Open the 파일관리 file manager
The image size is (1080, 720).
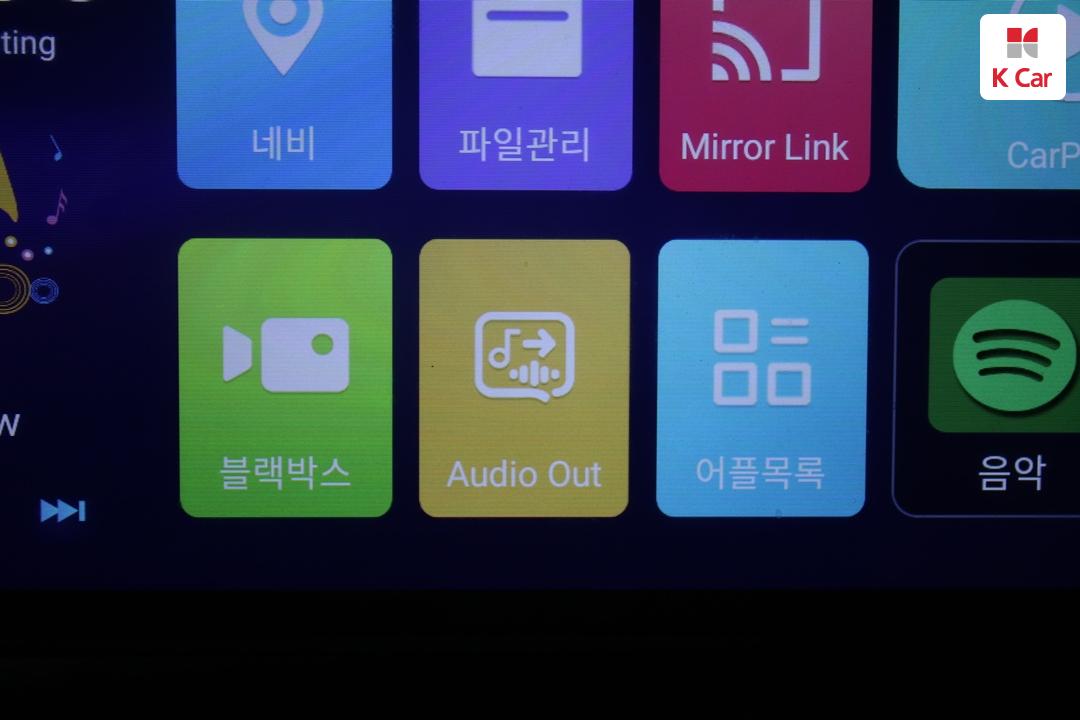tap(525, 95)
